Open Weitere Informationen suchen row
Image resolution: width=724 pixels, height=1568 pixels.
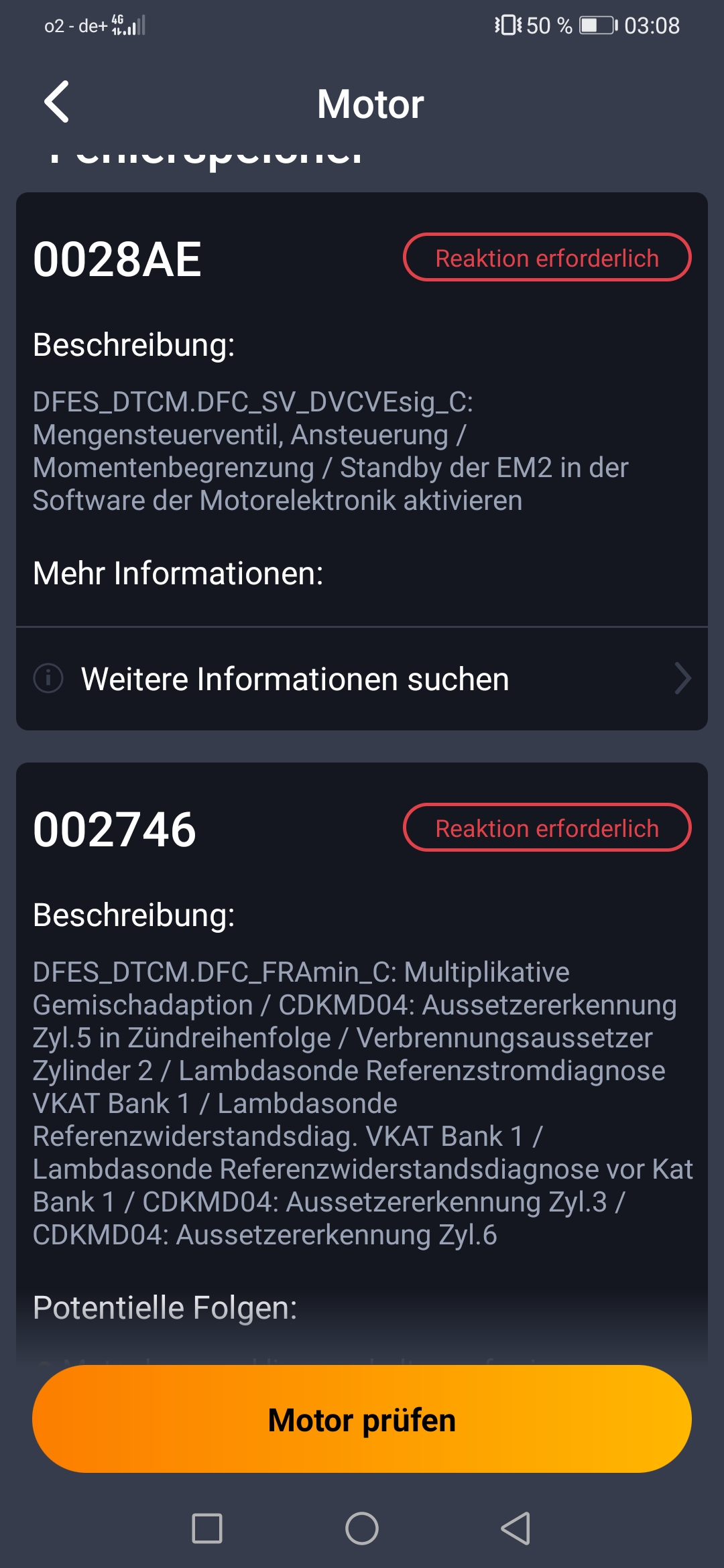pos(362,679)
